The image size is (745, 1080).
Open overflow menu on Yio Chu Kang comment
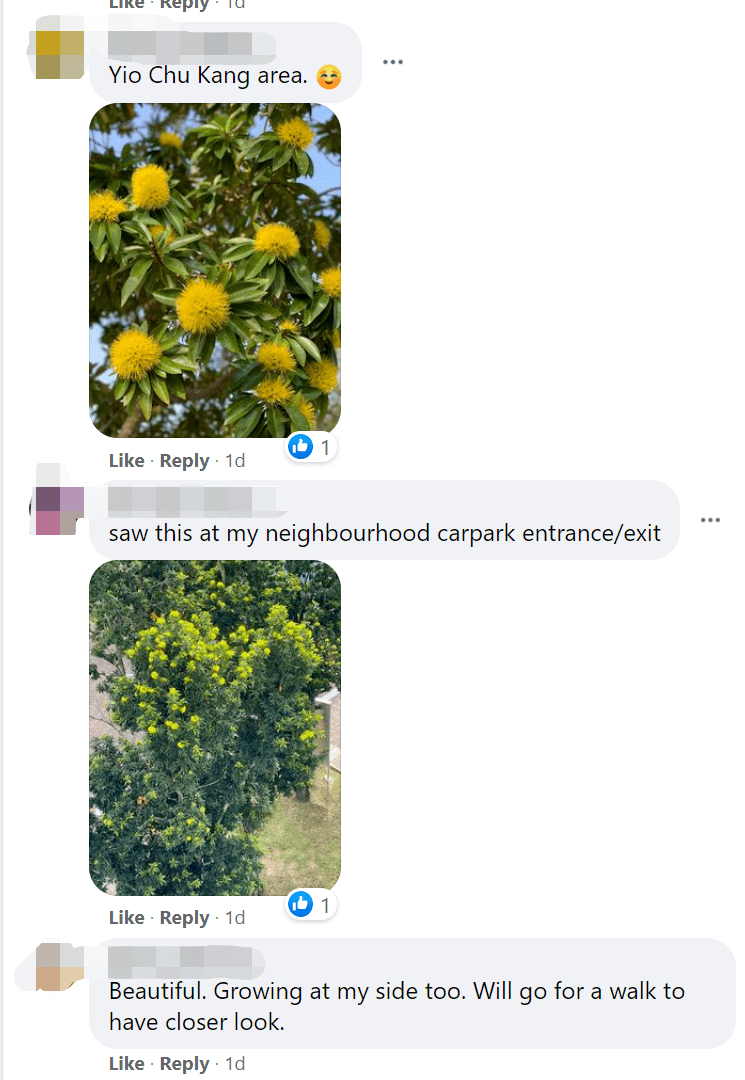[393, 62]
